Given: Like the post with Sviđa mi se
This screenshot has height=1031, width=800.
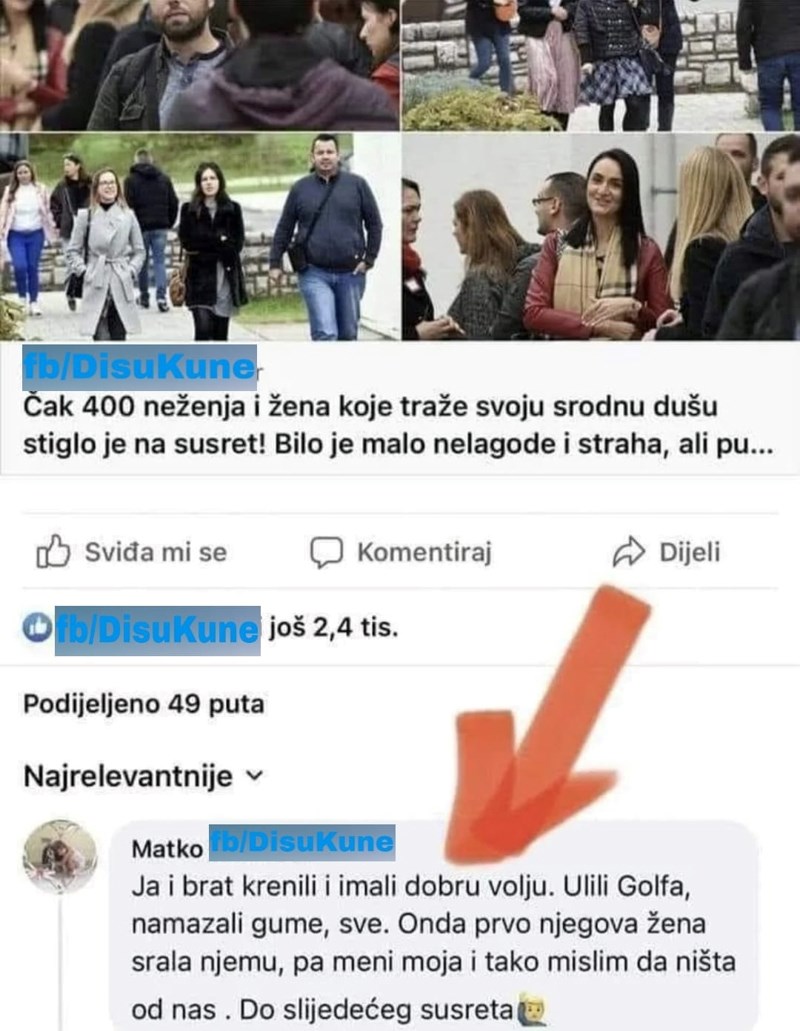Looking at the screenshot, I should (132, 552).
